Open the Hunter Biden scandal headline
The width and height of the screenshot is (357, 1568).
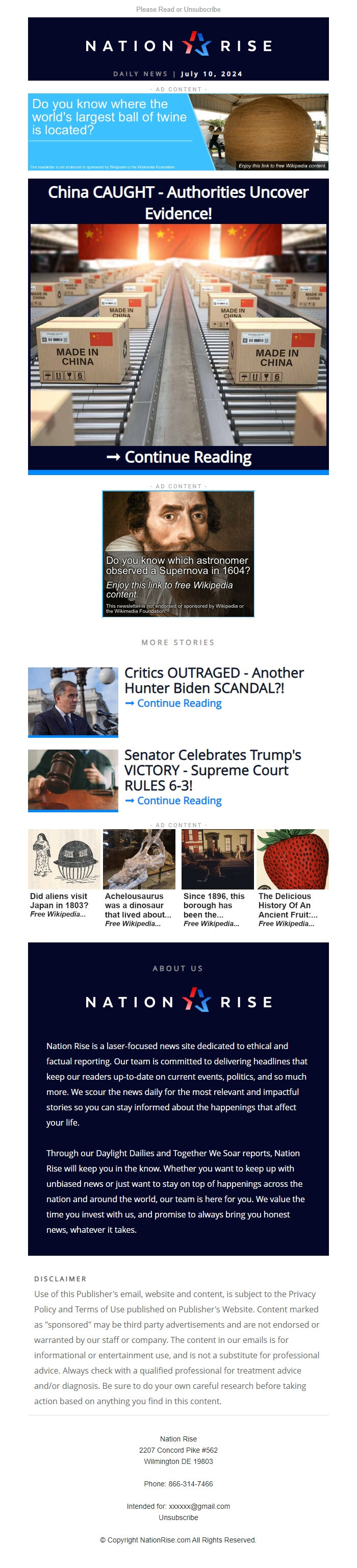[x=214, y=680]
